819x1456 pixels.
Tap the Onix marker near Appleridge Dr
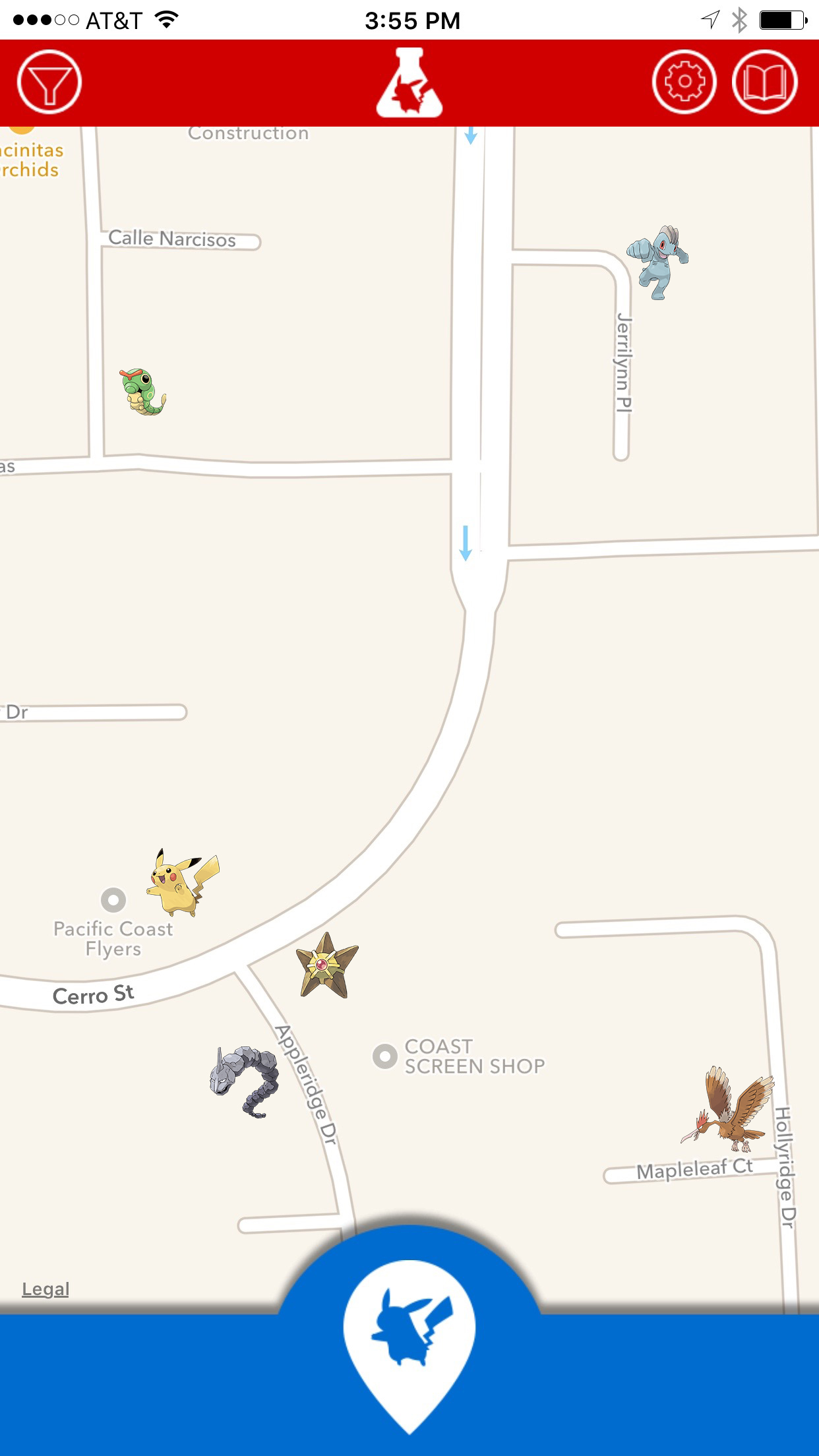[245, 1080]
